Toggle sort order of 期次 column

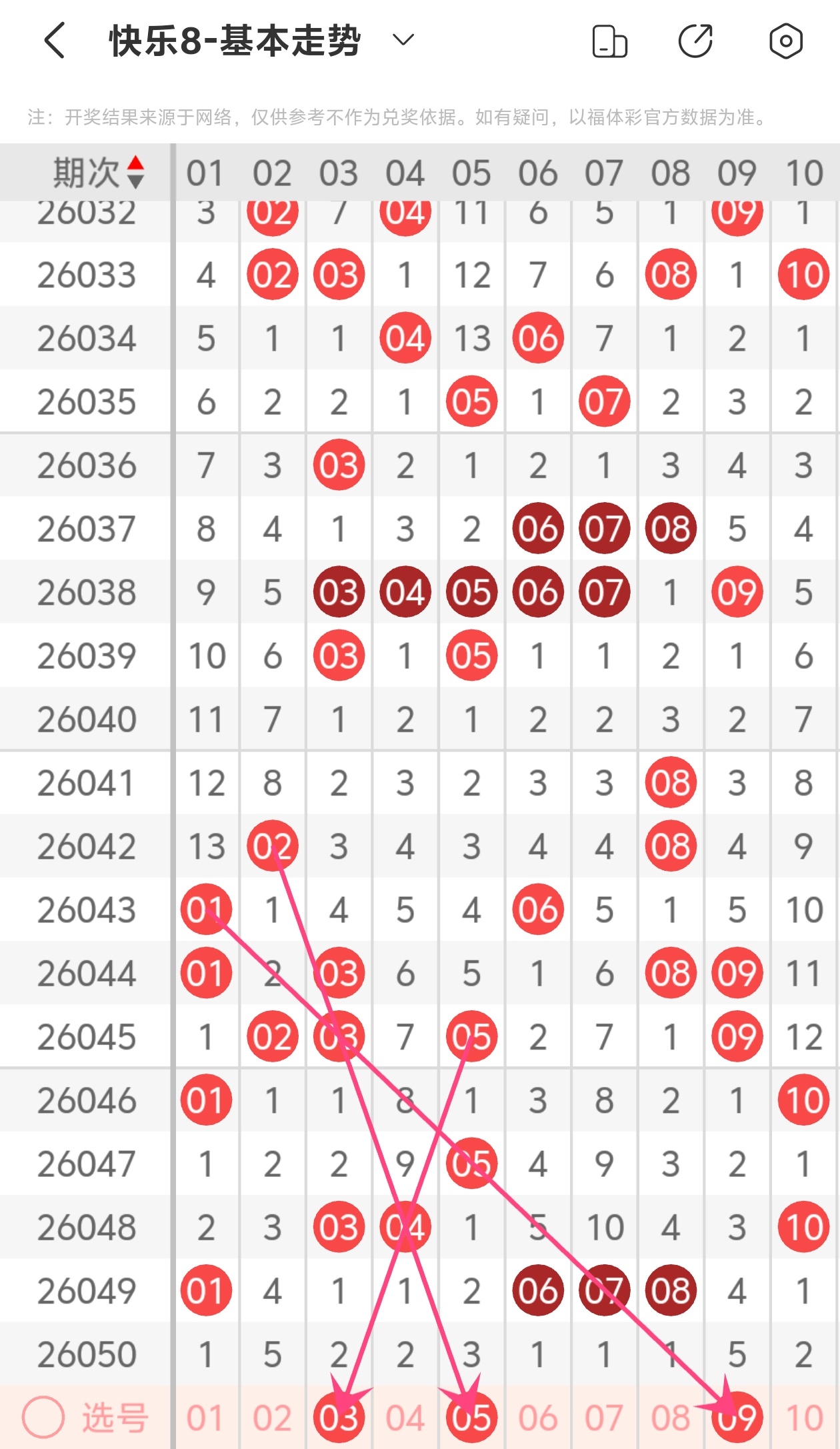click(x=135, y=172)
